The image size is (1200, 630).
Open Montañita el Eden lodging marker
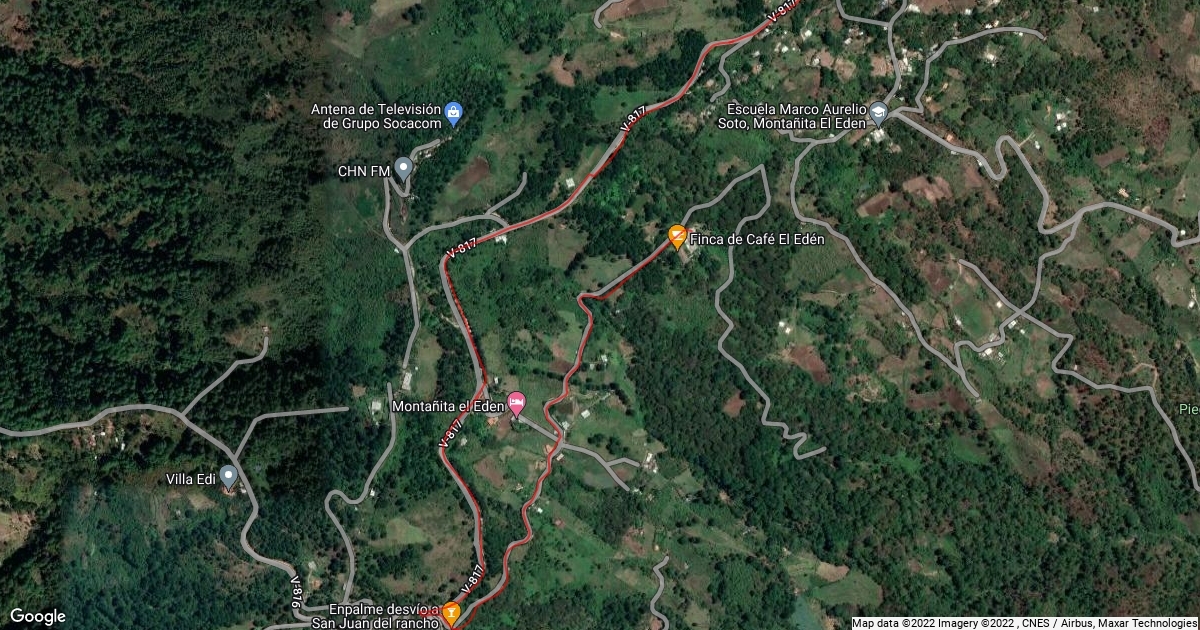[516, 403]
